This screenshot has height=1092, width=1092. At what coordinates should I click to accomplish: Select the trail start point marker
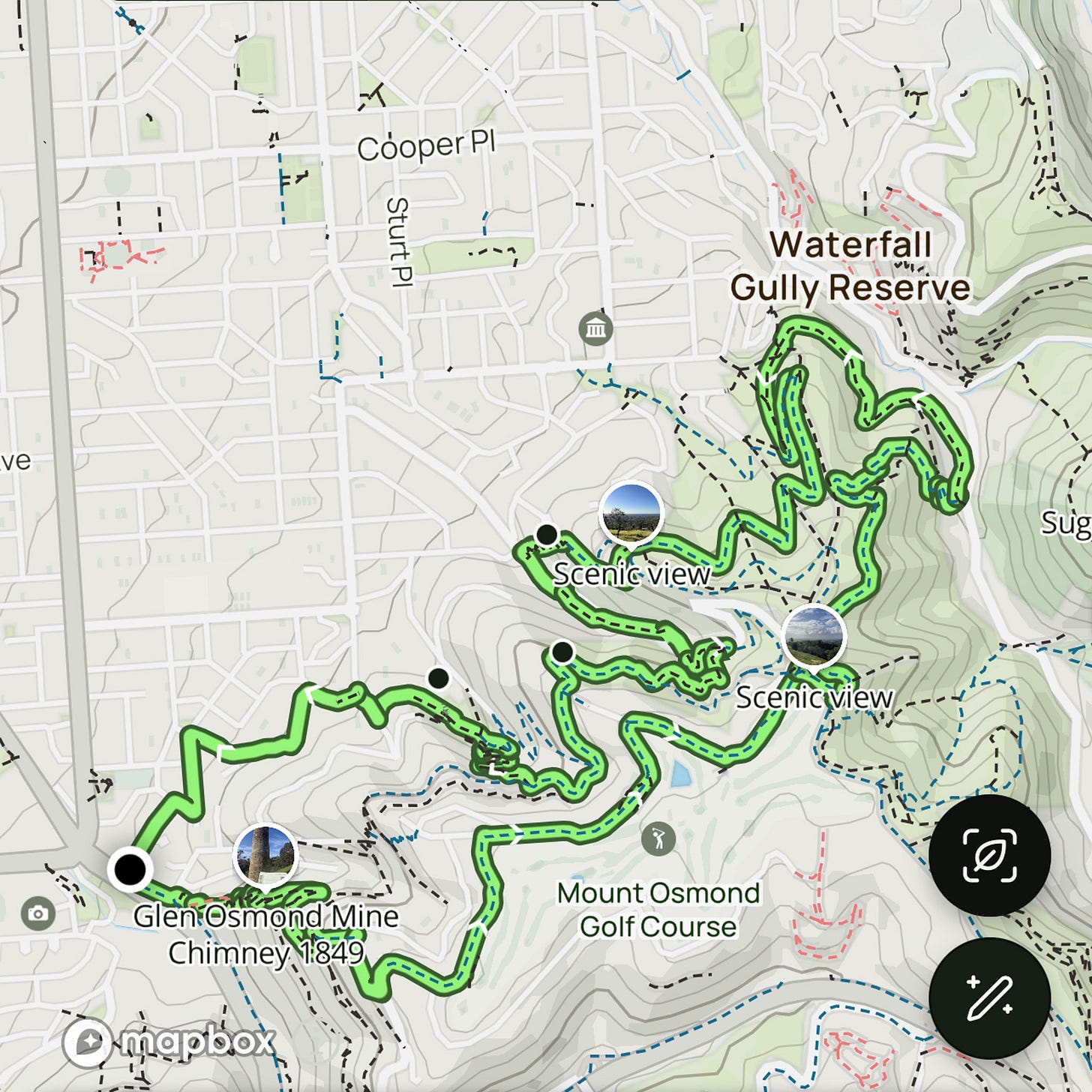click(130, 869)
